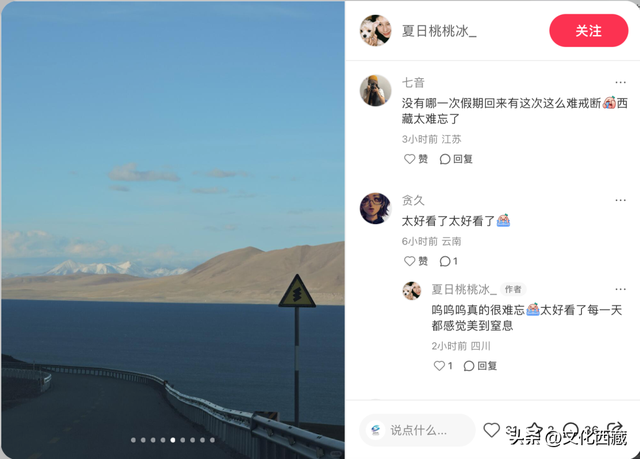The height and width of the screenshot is (459, 640).
Task: Open overflow menu on 贪久's comment
Action: (x=621, y=200)
